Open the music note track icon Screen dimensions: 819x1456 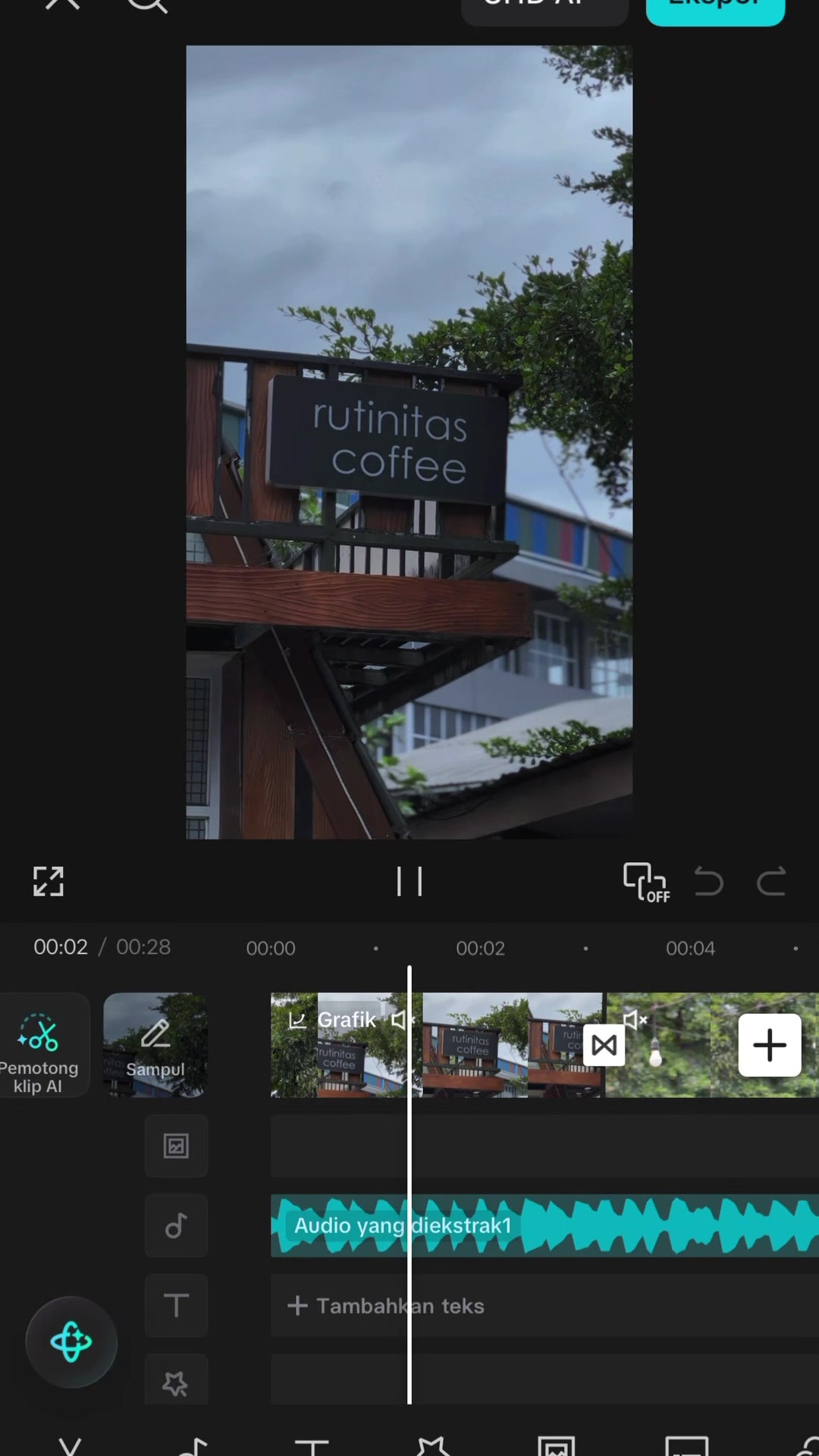[176, 1225]
